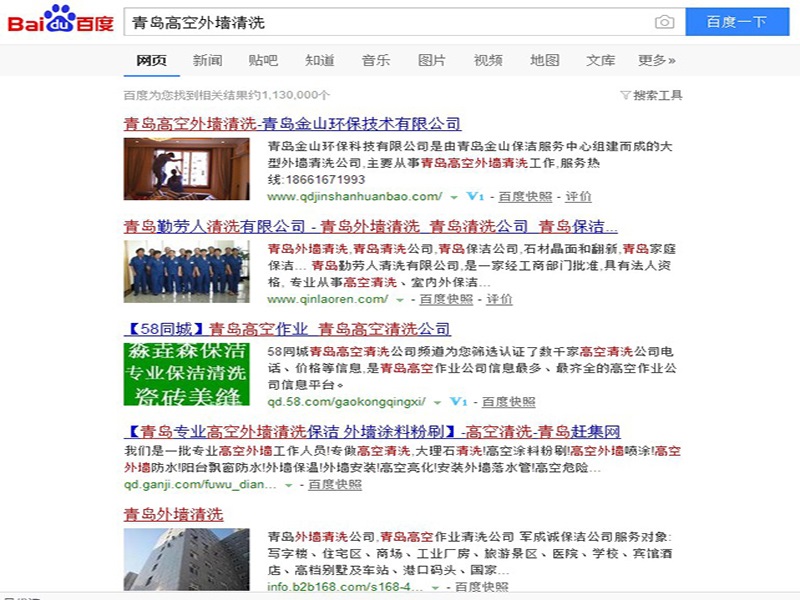Switch to the 文库 tab
The image size is (800, 600).
coord(601,61)
